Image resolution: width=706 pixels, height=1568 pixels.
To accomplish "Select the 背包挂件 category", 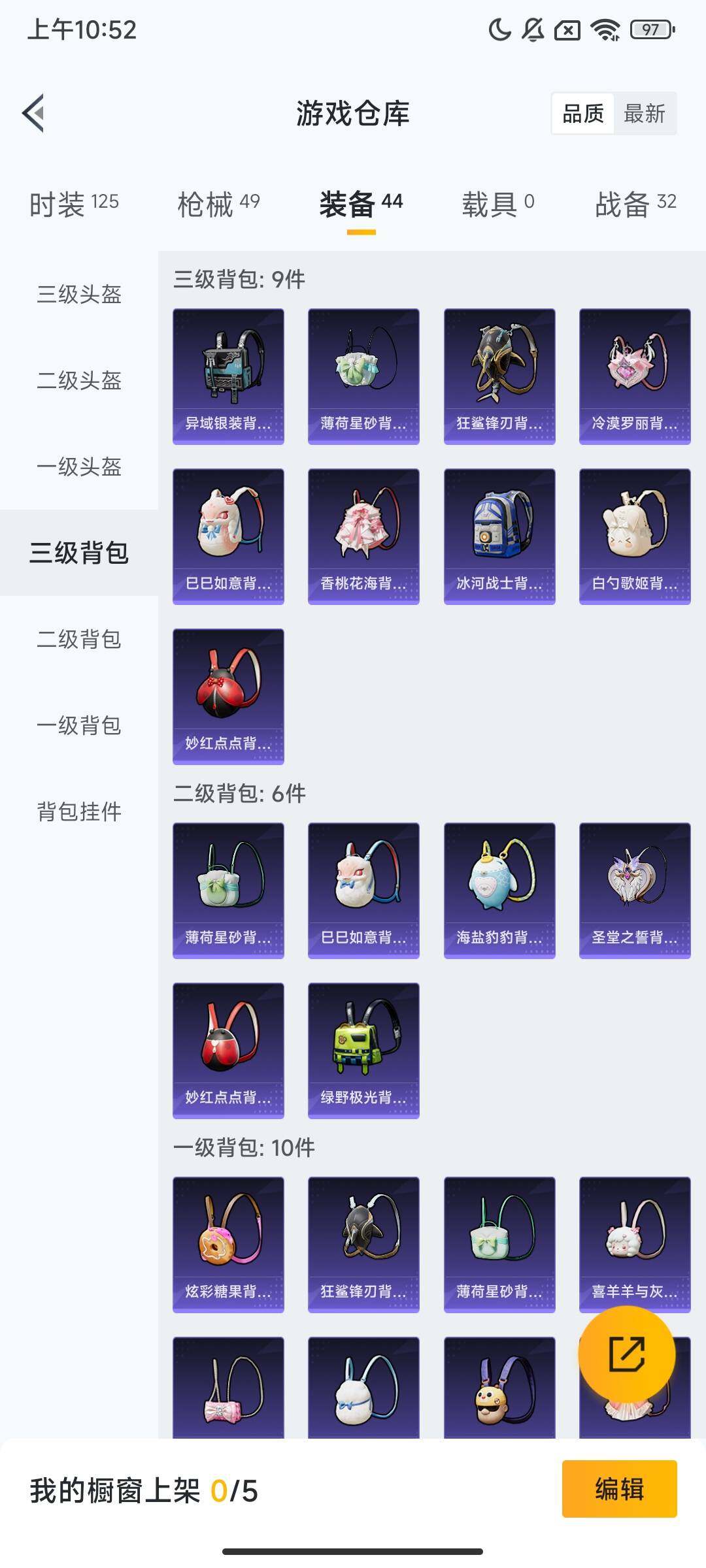I will coord(78,810).
